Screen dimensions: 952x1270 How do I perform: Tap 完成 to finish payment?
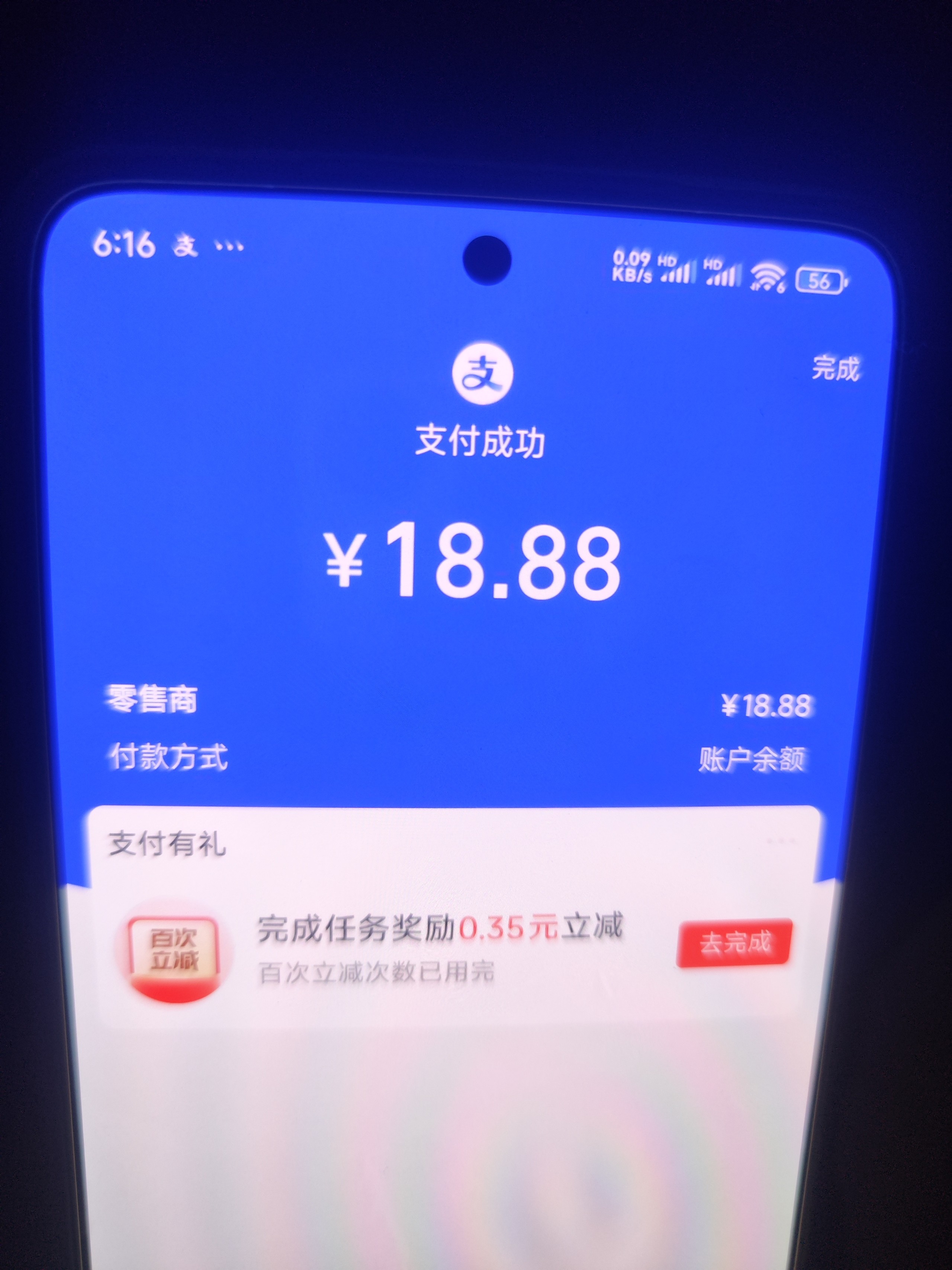(x=835, y=369)
